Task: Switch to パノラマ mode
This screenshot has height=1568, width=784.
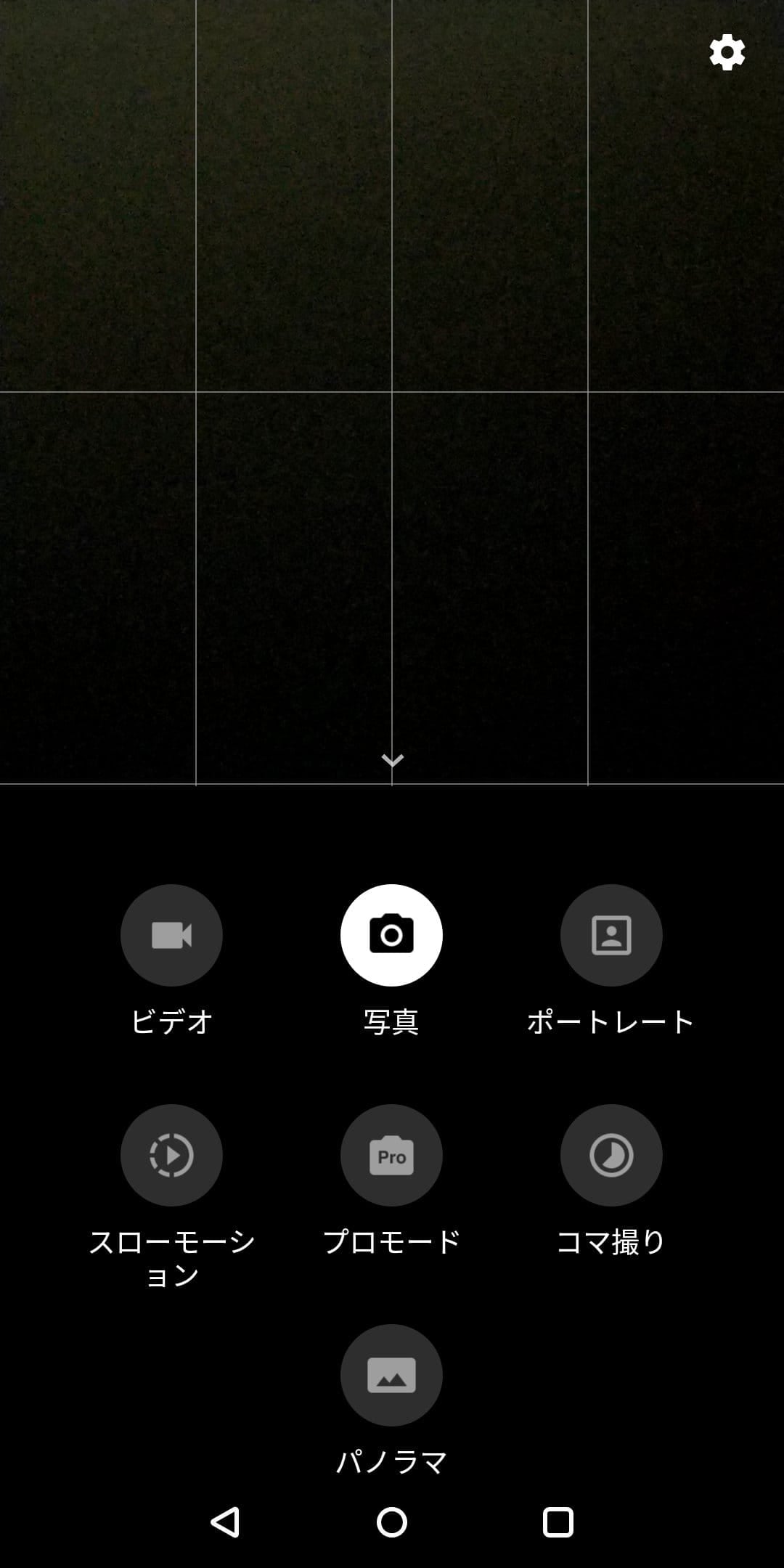Action: (x=391, y=1375)
